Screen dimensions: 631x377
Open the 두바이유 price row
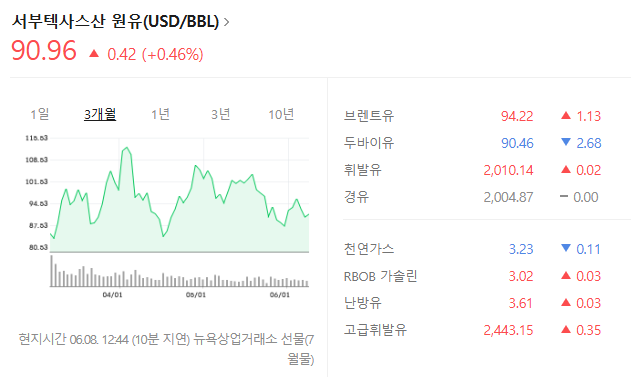(472, 143)
